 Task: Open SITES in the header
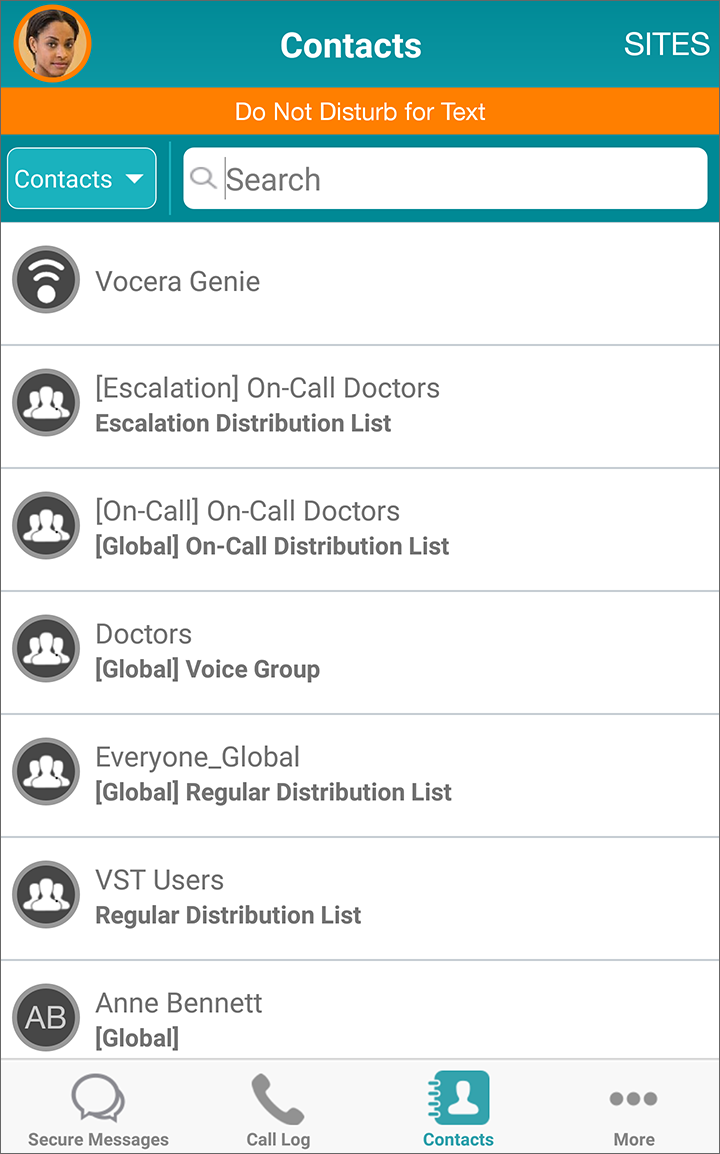click(x=666, y=45)
